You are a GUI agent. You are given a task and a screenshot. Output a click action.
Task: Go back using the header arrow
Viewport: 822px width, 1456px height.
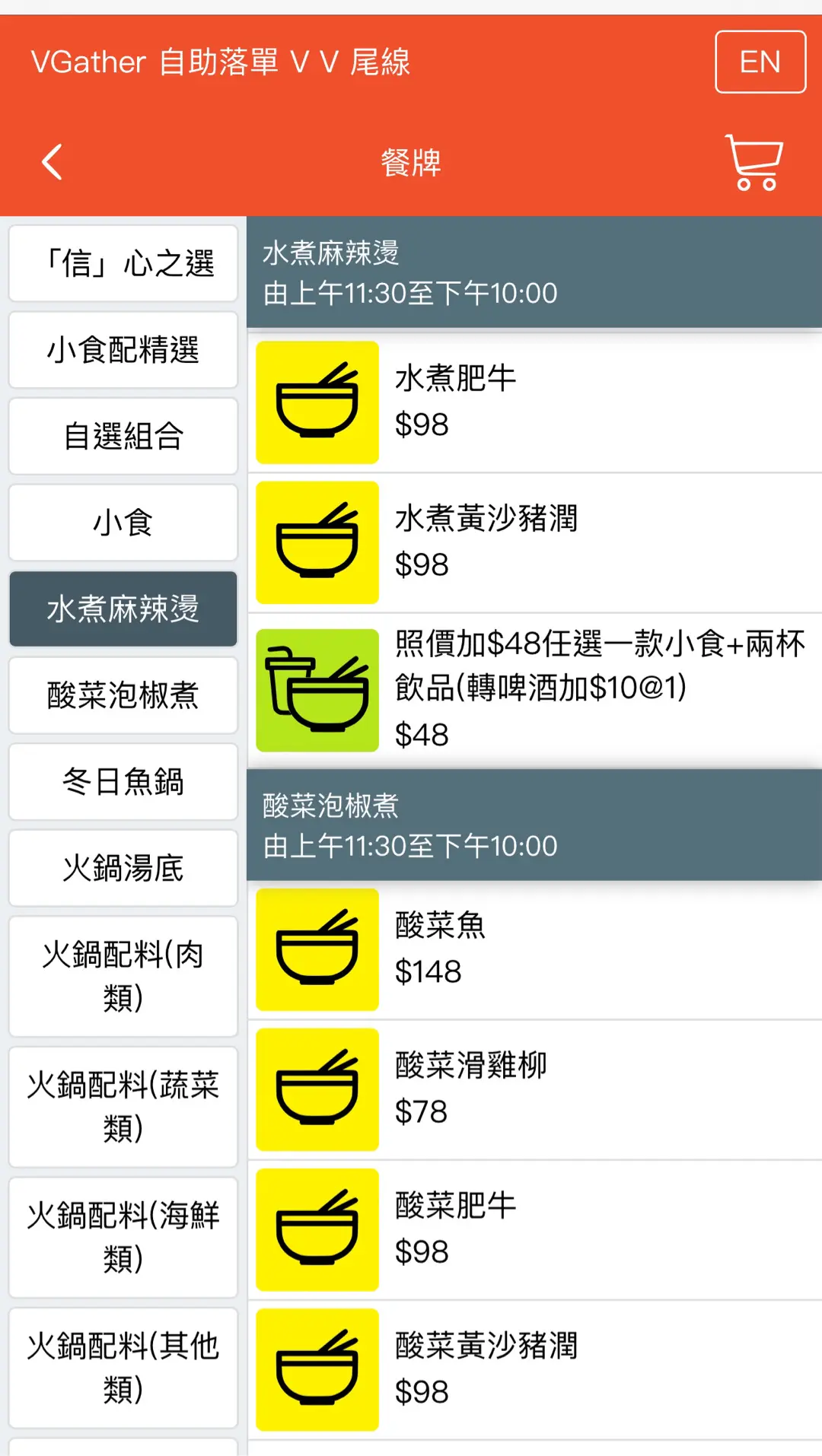coord(52,162)
